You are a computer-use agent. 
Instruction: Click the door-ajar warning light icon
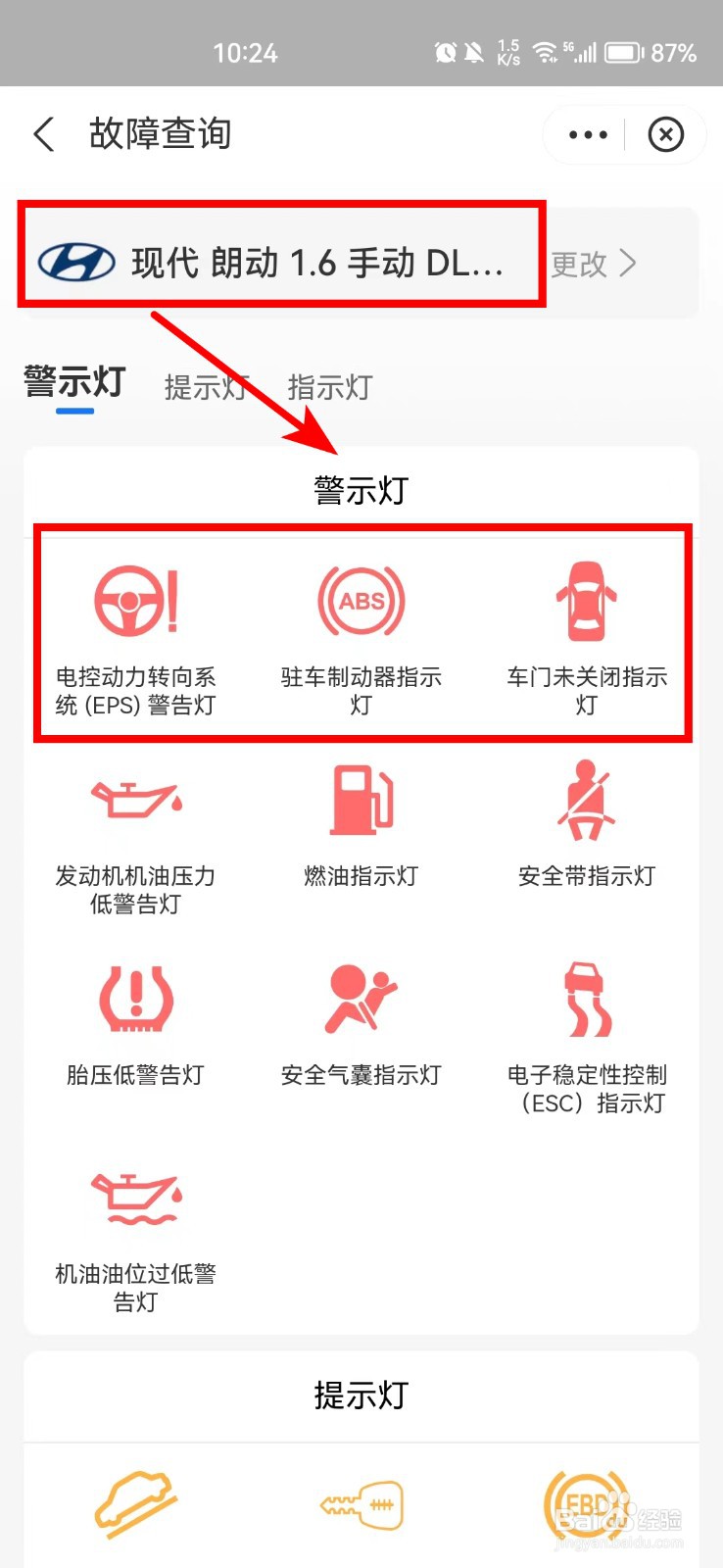pyautogui.click(x=586, y=601)
